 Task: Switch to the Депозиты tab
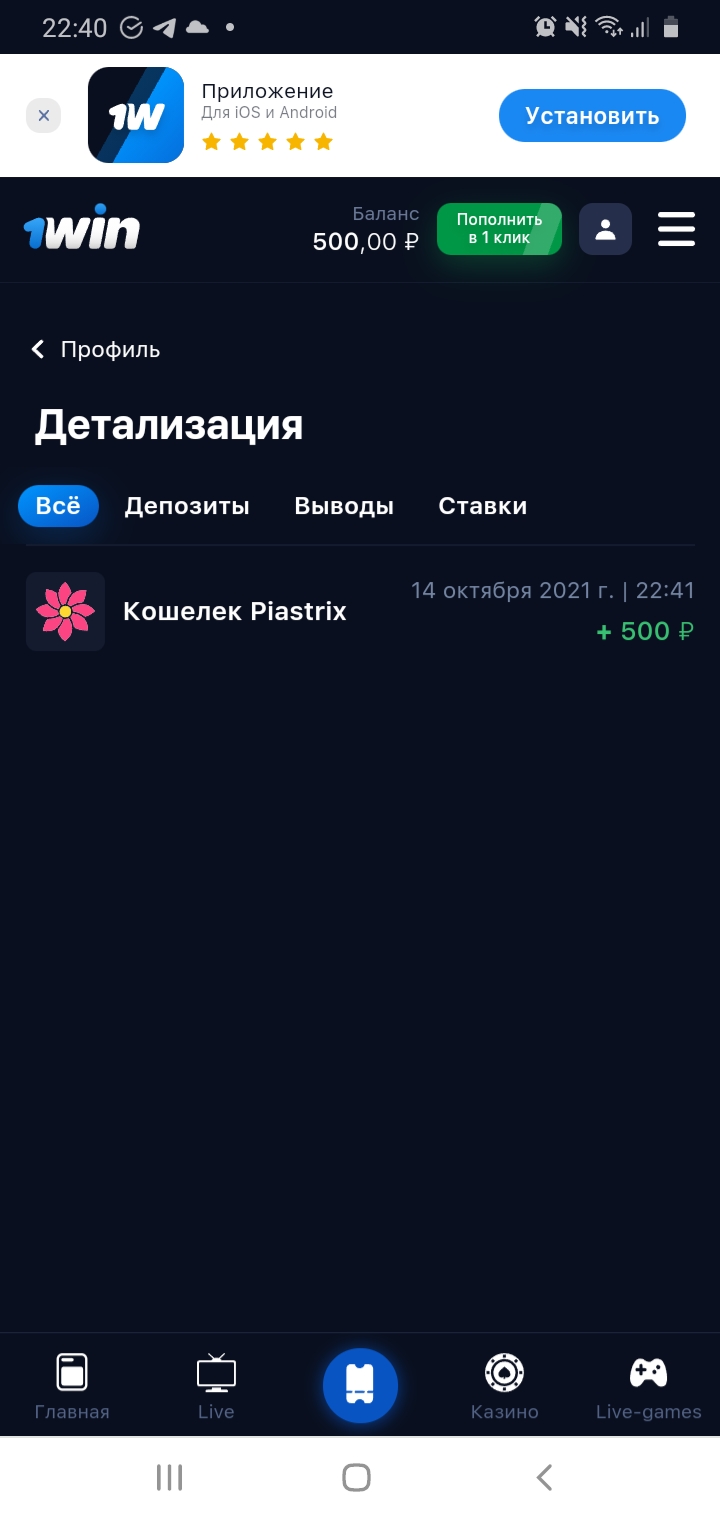pyautogui.click(x=186, y=506)
